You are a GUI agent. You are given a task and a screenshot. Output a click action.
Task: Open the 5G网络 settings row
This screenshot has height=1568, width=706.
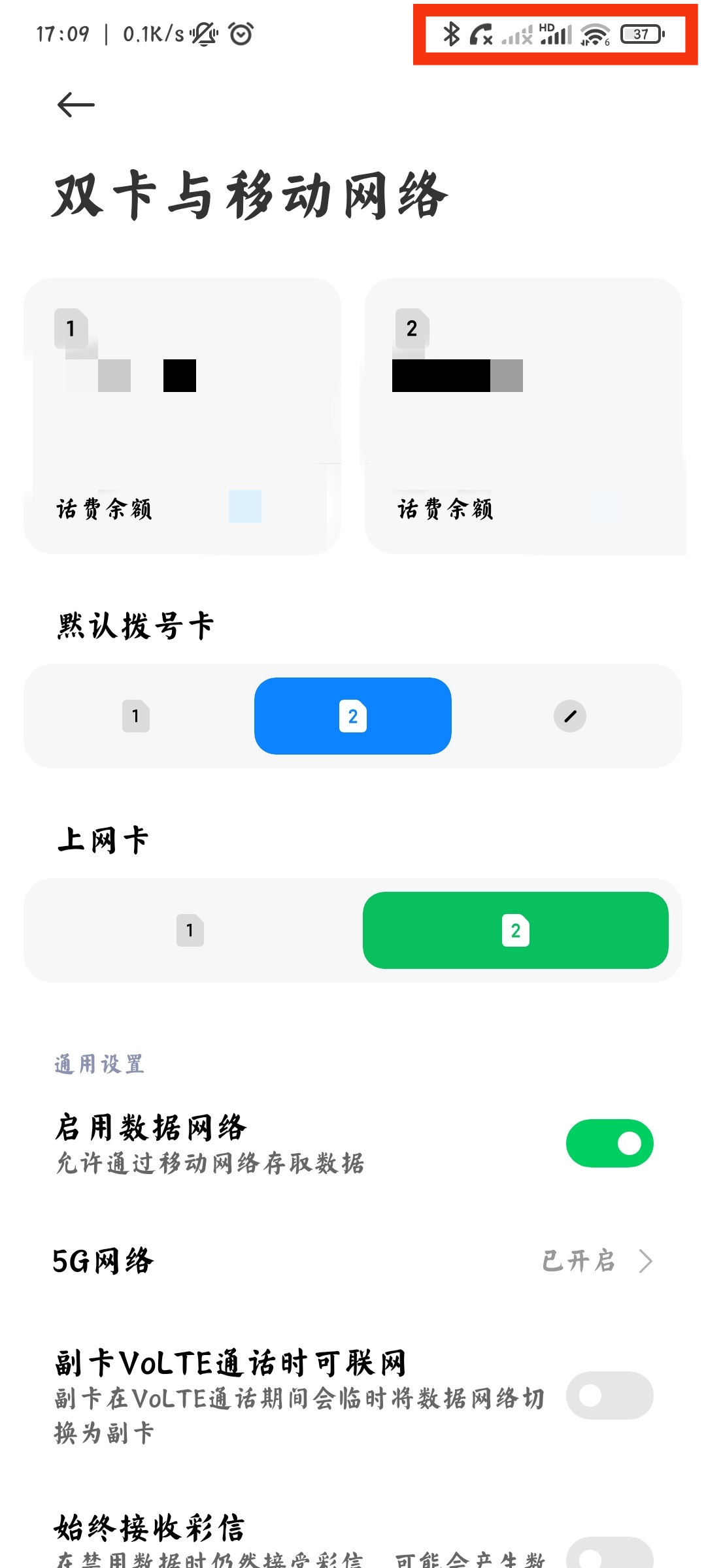pyautogui.click(x=353, y=1261)
